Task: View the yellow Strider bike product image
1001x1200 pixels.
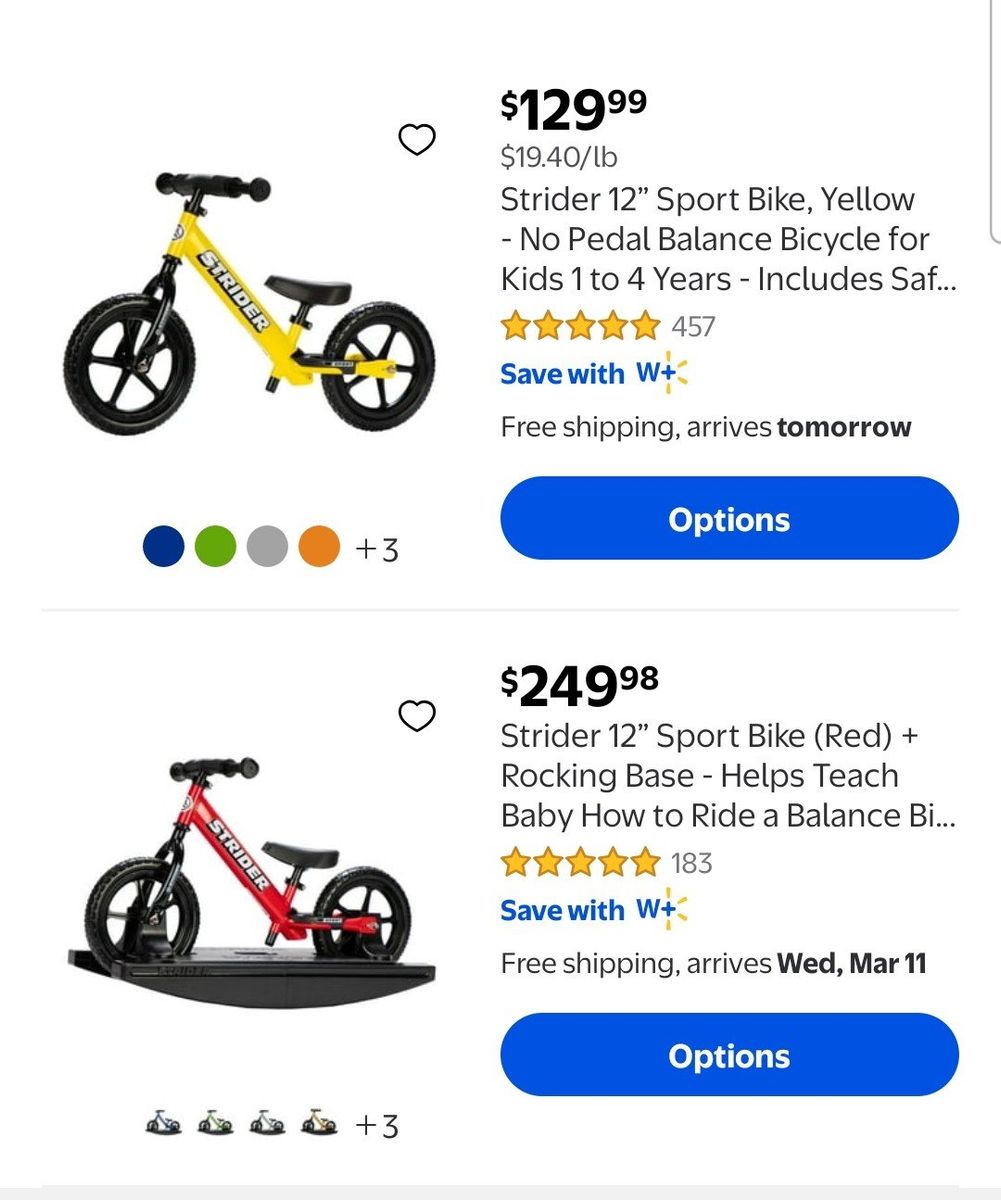Action: [x=250, y=305]
